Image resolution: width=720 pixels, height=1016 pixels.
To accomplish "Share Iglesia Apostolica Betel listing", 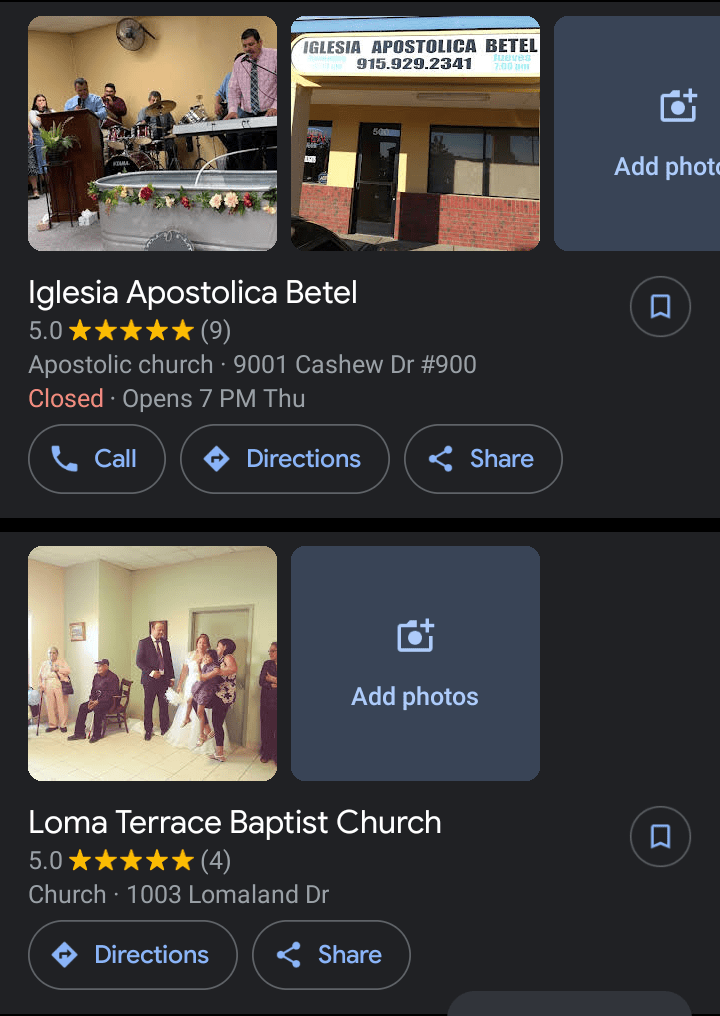I will click(483, 459).
